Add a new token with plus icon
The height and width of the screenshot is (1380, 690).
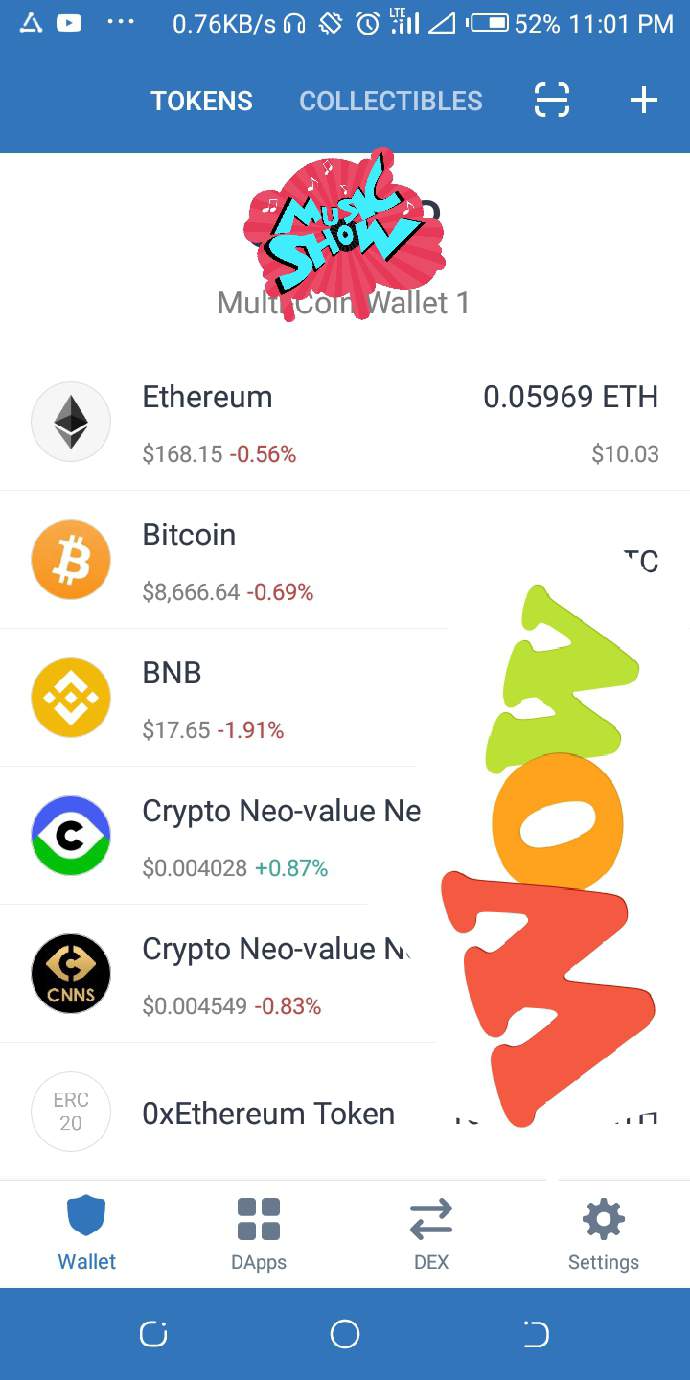[643, 100]
